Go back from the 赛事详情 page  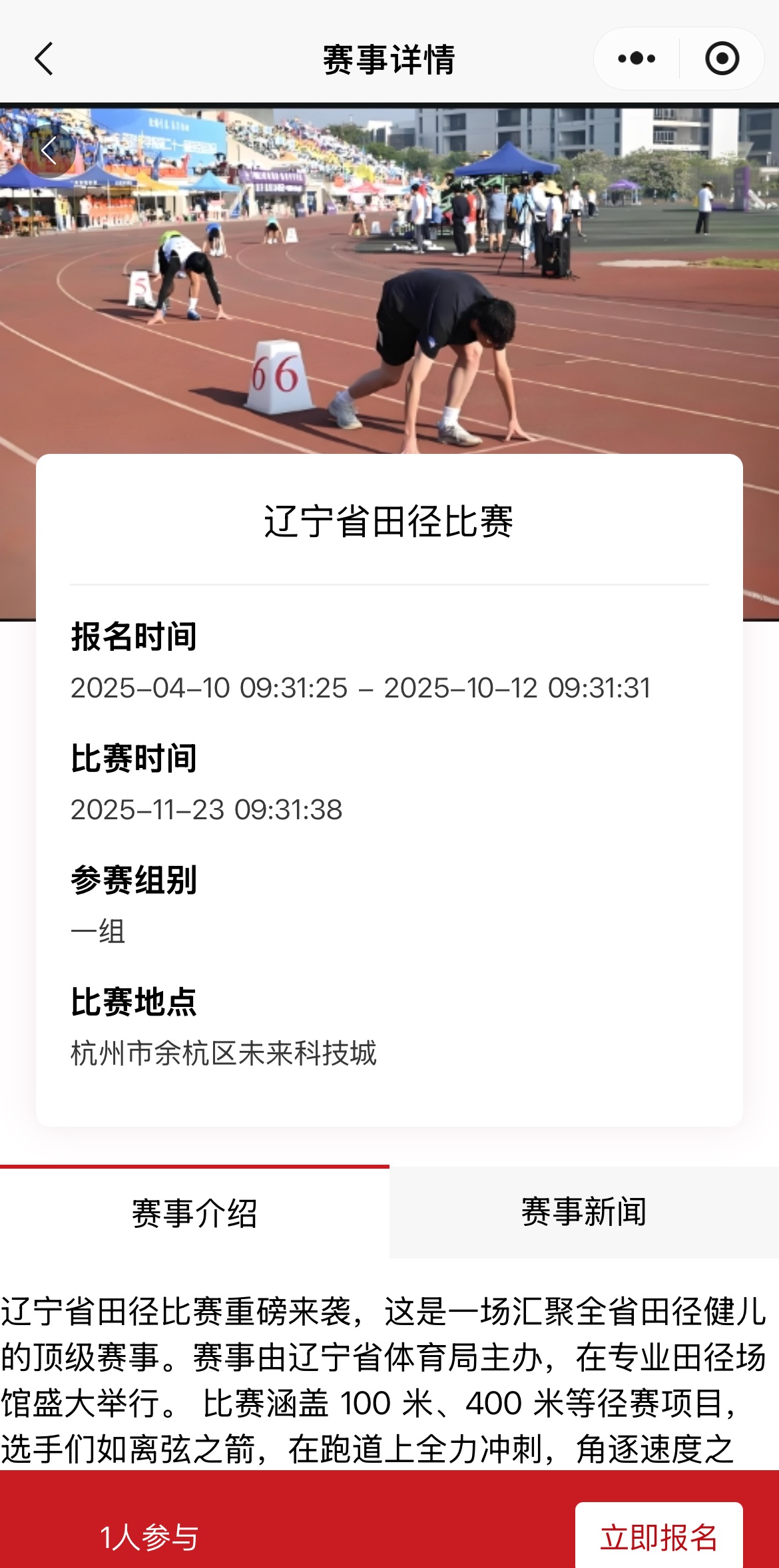pyautogui.click(x=44, y=59)
